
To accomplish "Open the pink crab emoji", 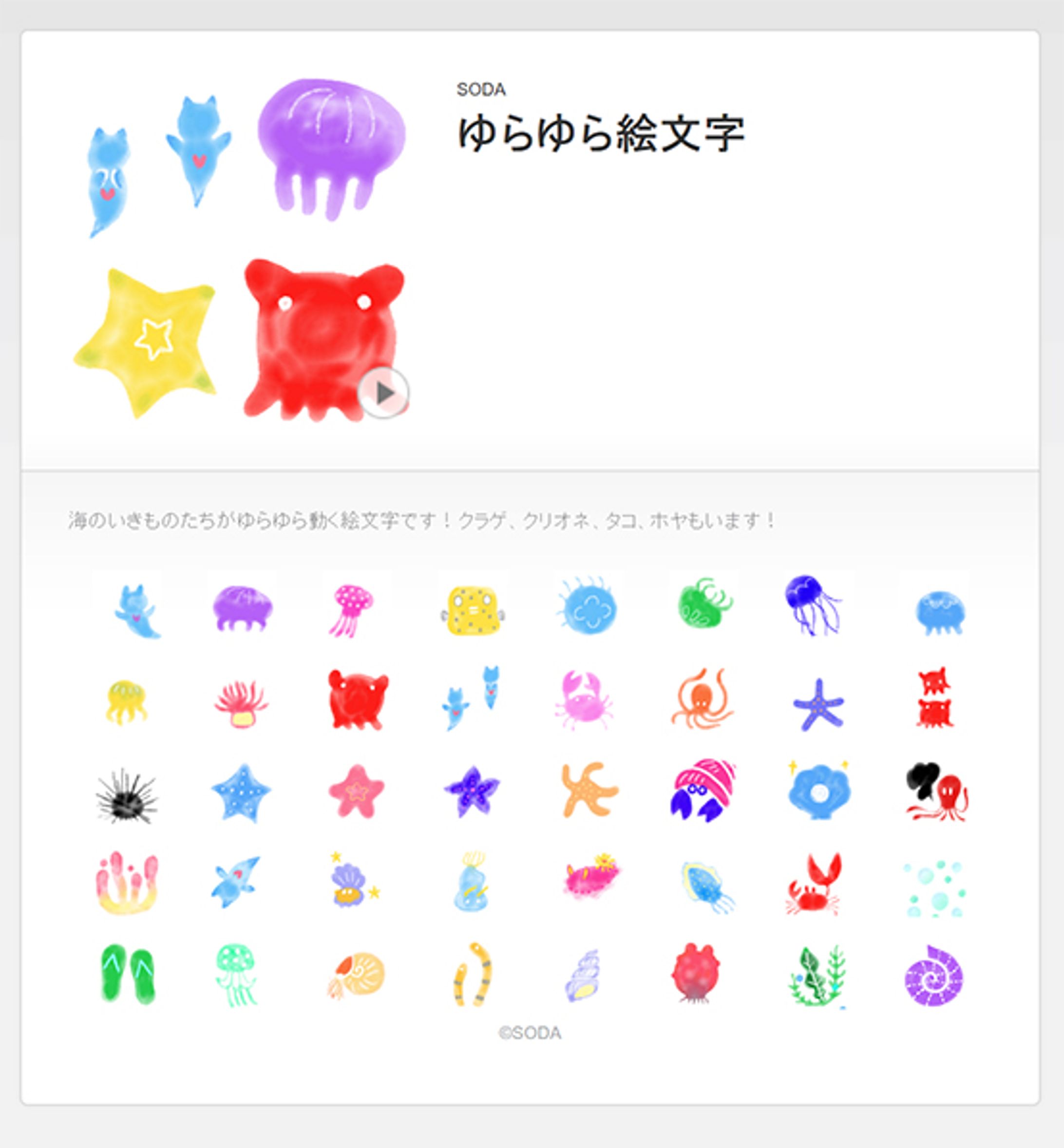I will point(583,699).
